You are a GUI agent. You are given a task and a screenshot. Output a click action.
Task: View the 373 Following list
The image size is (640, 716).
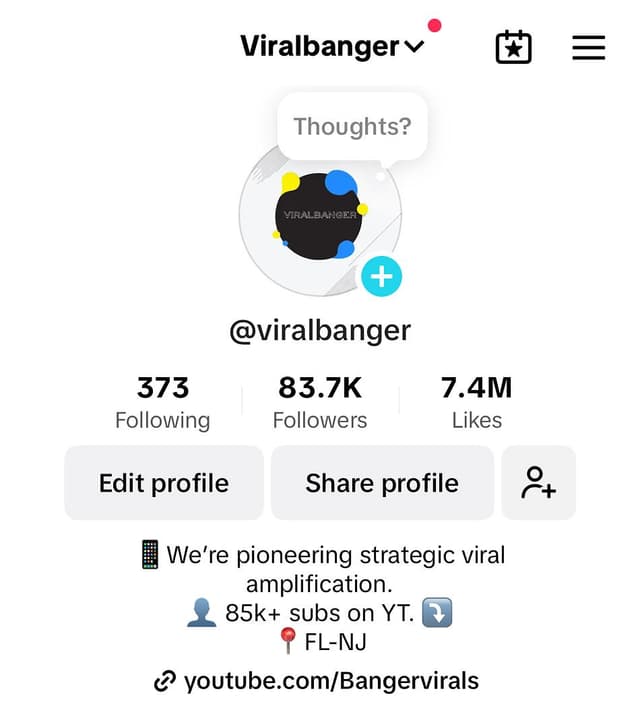tap(163, 403)
